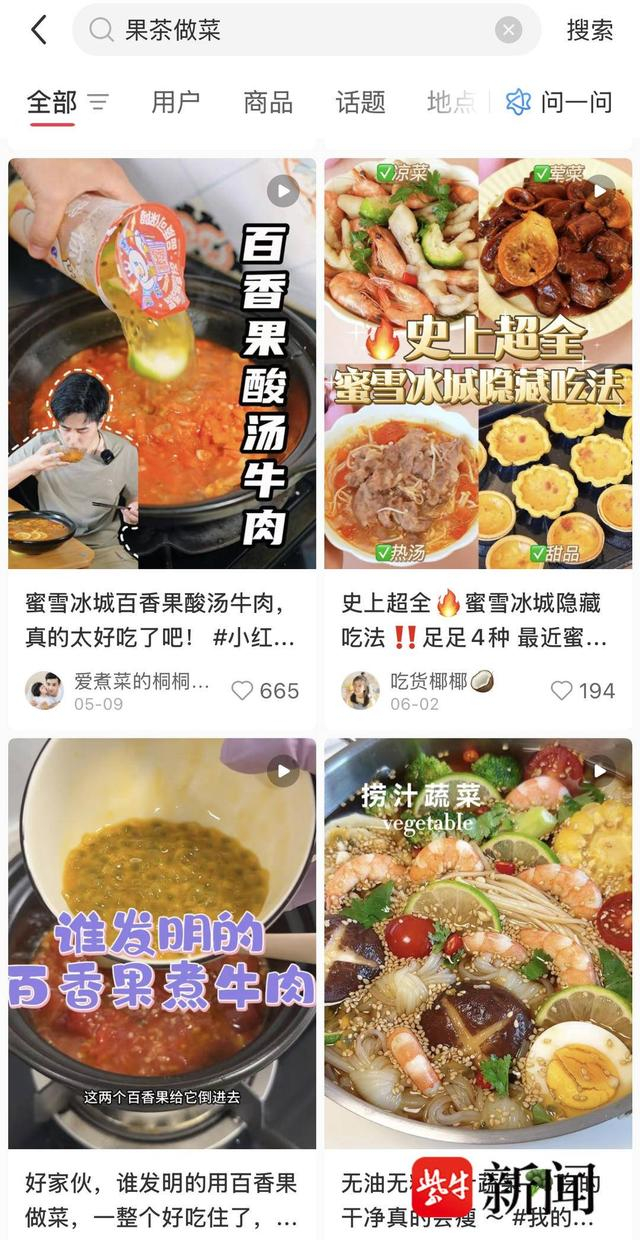Switch to the 用户 tab
Viewport: 640px width, 1240px height.
(x=175, y=102)
